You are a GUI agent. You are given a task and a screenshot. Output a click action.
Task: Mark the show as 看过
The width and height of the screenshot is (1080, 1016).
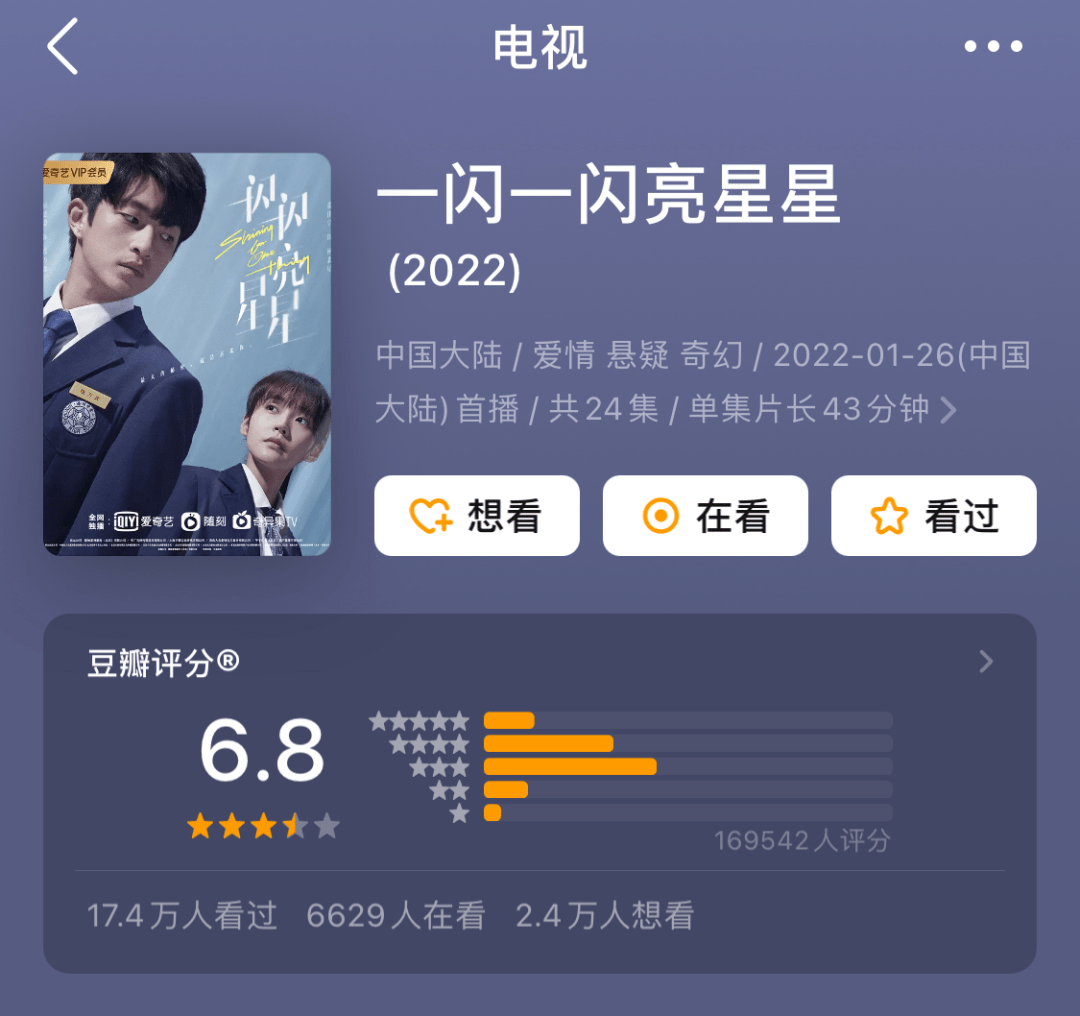[933, 516]
